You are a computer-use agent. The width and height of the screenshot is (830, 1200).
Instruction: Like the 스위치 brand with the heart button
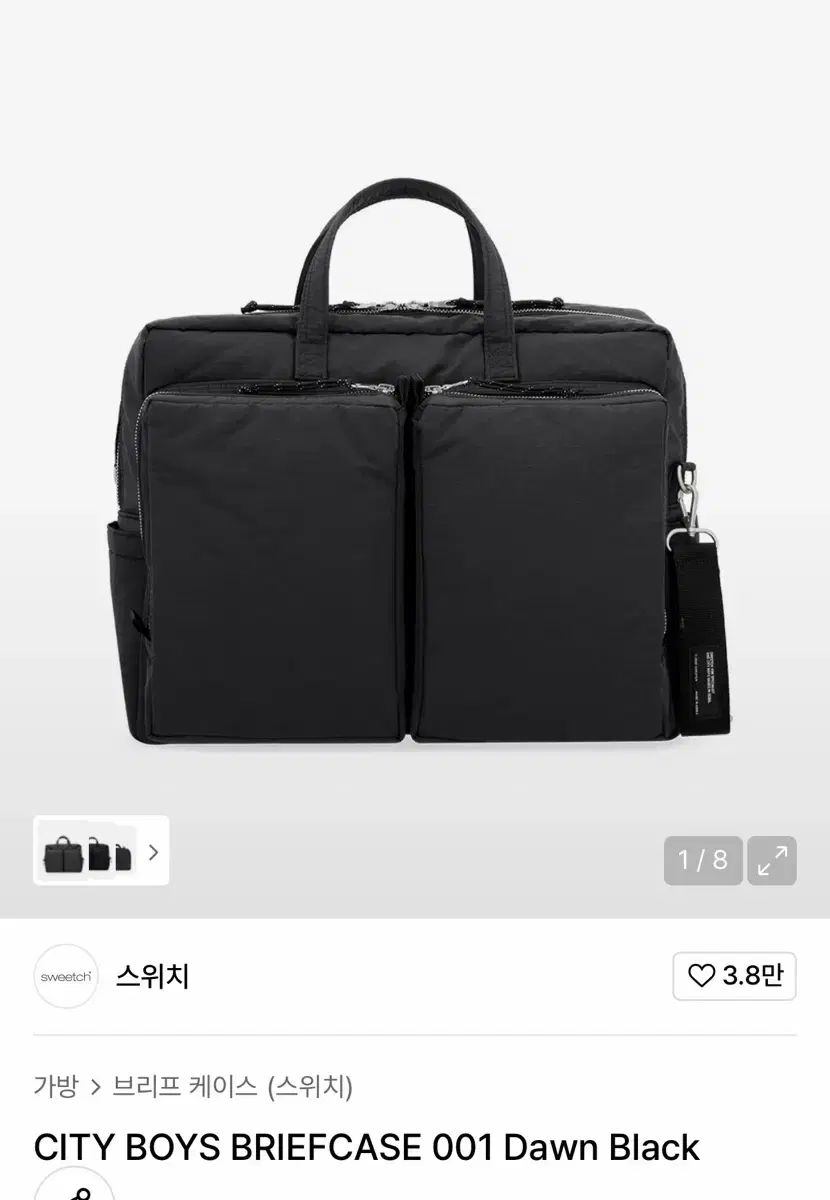(x=735, y=976)
